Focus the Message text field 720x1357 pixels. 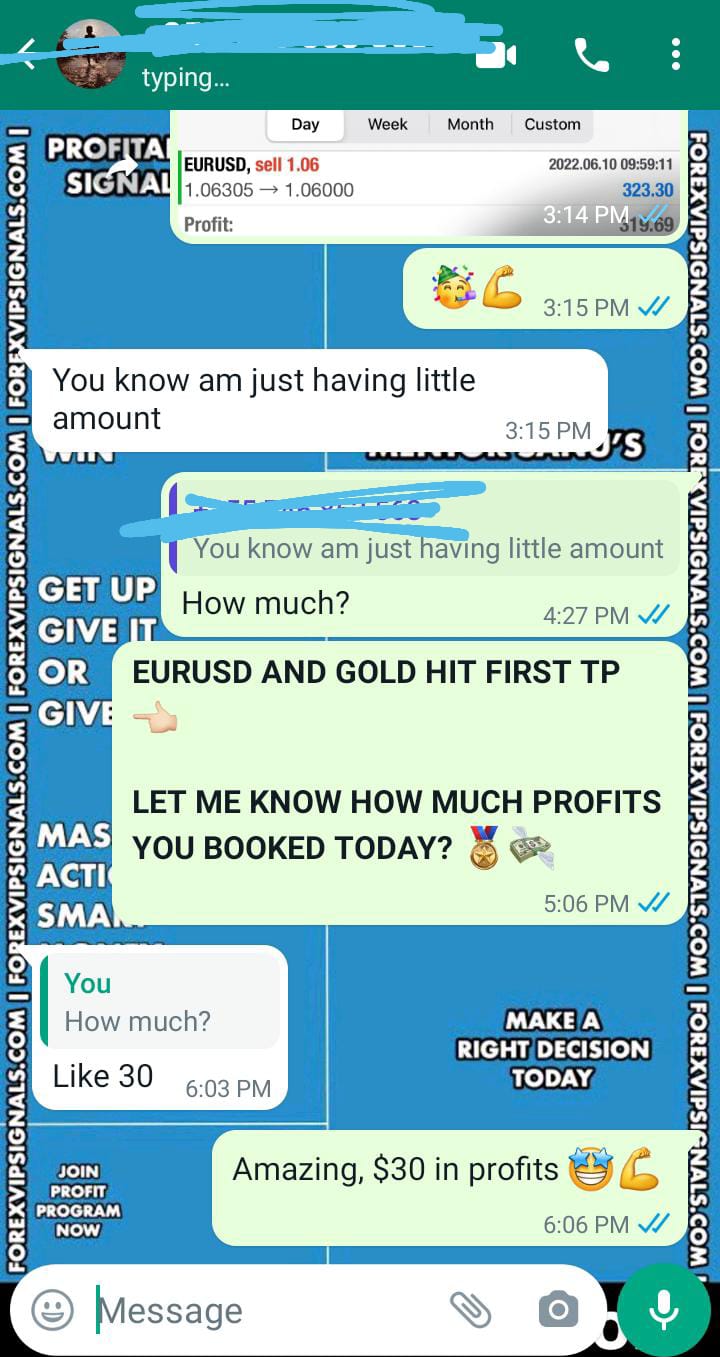(260, 1310)
